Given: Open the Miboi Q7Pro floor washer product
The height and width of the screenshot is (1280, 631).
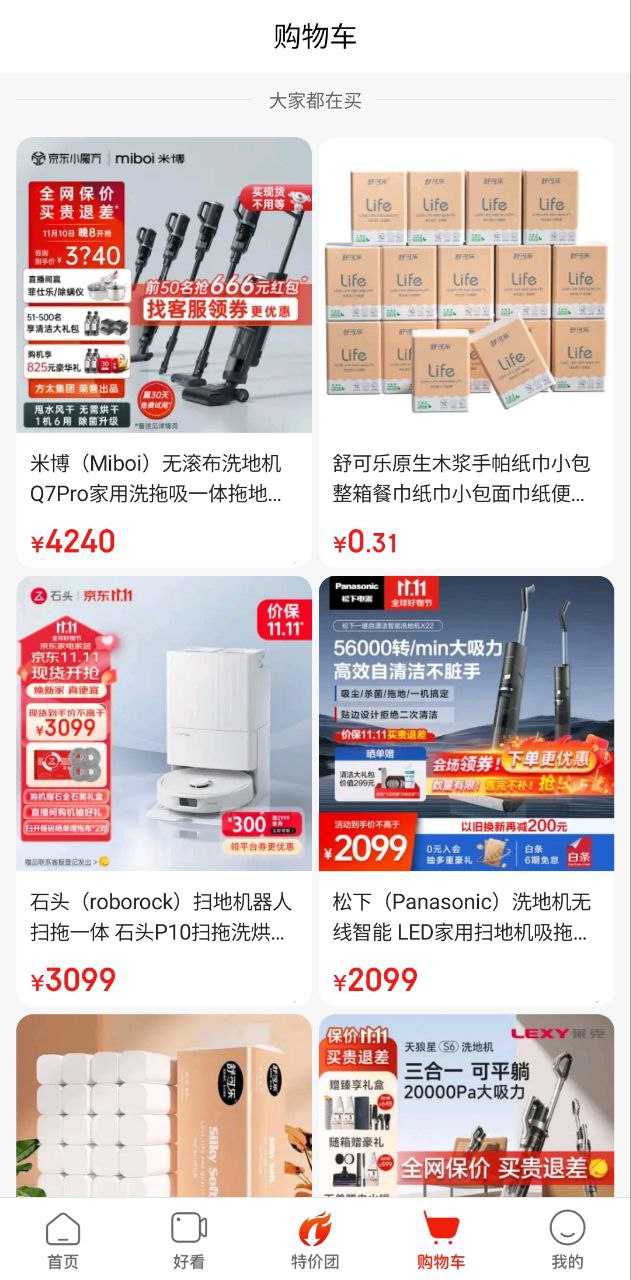Looking at the screenshot, I should click(164, 350).
